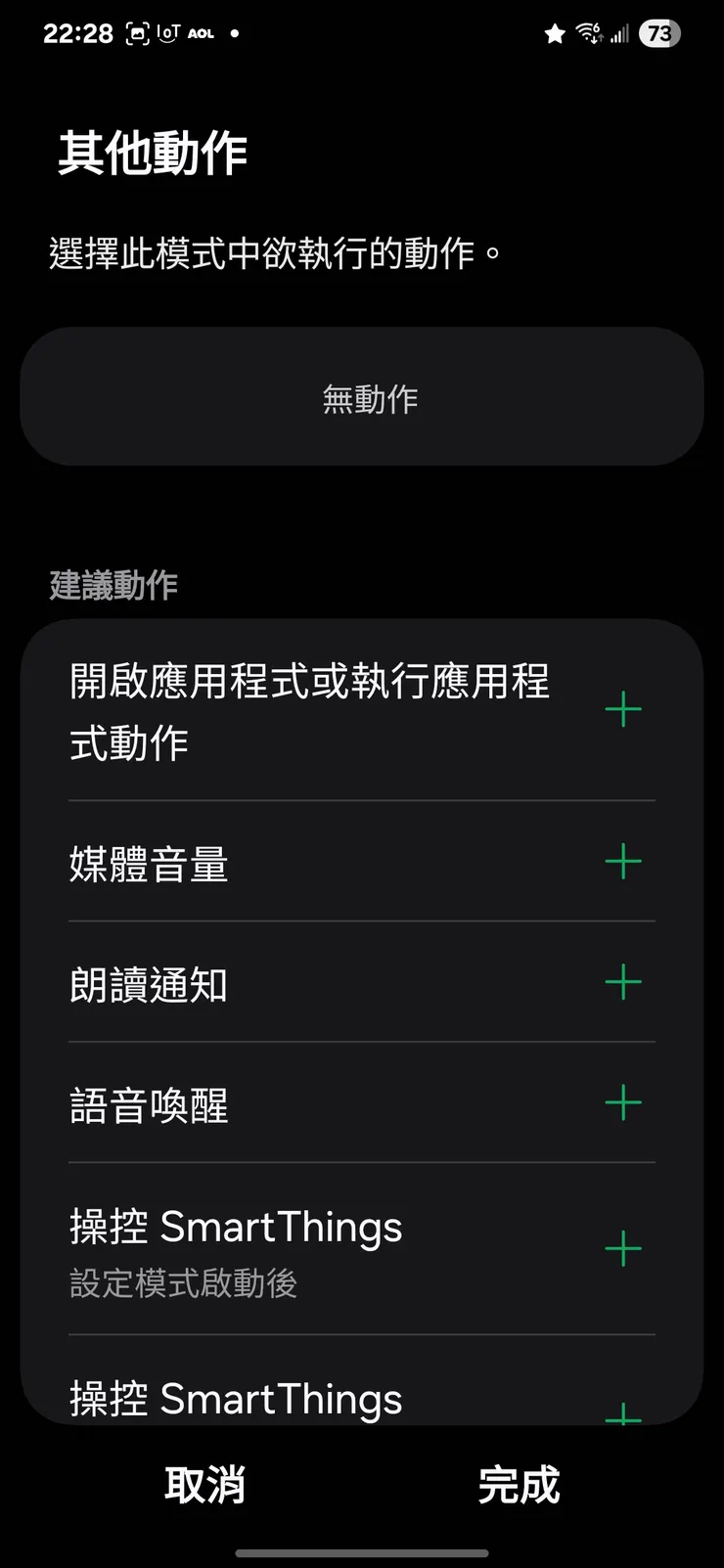Tap the plus icon beside 語音喚醒
Image resolution: width=724 pixels, height=1568 pixels.
point(623,1103)
